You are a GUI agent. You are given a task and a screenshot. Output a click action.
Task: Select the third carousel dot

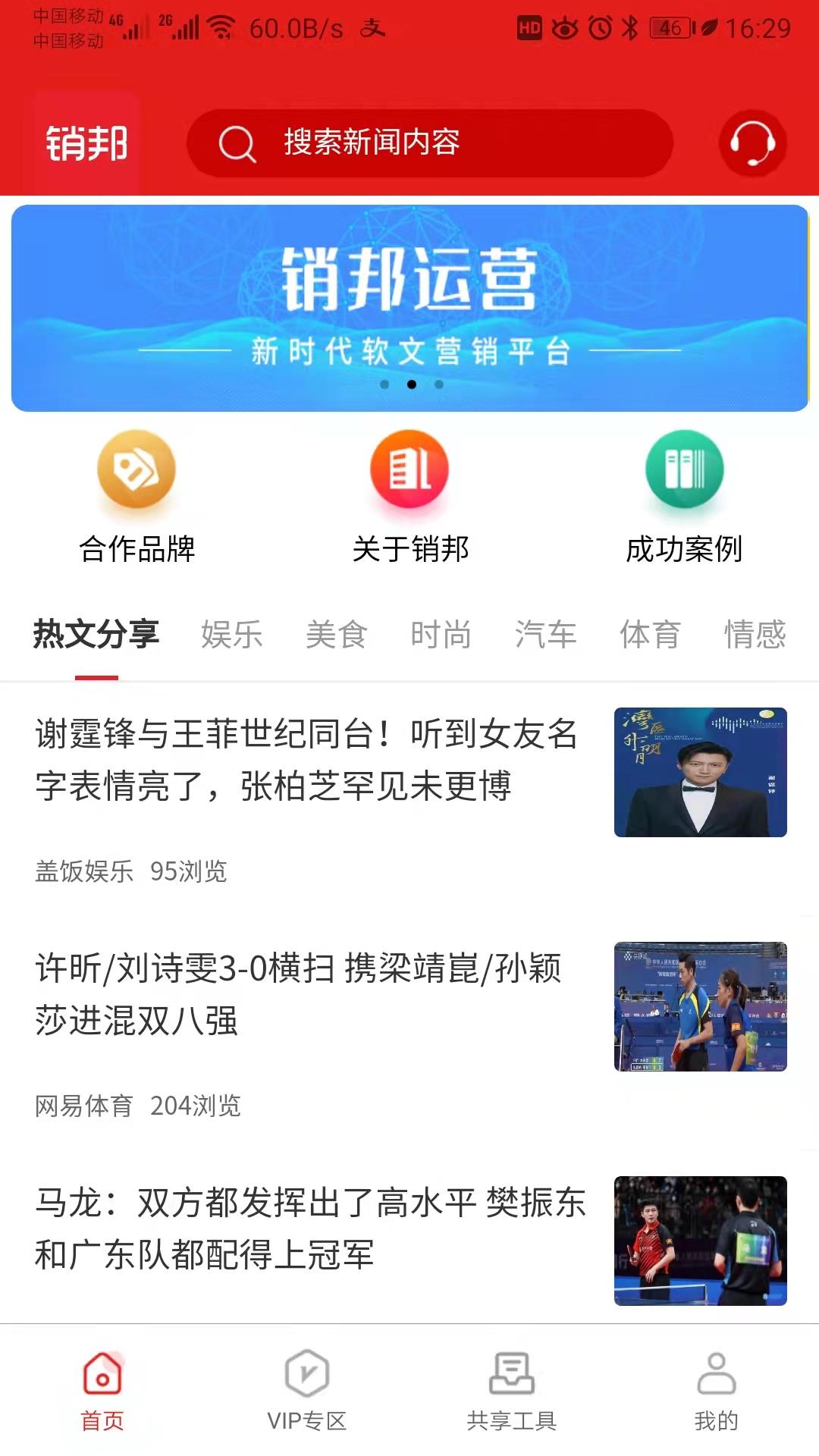pos(438,385)
